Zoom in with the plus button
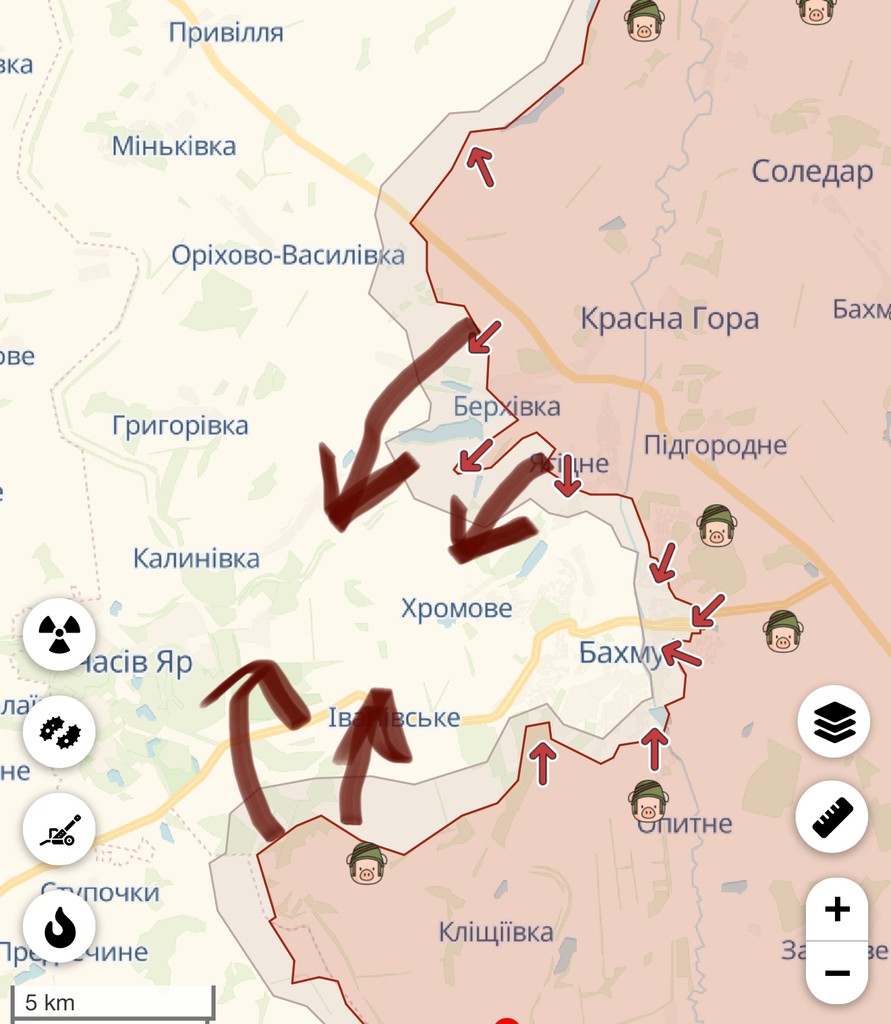Screen dimensions: 891x1024 [837, 909]
